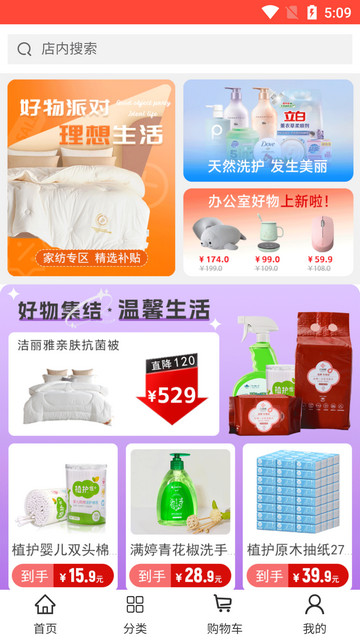Open the 办公室好物上新啦 banner
The width and height of the screenshot is (360, 640).
[x=268, y=232]
